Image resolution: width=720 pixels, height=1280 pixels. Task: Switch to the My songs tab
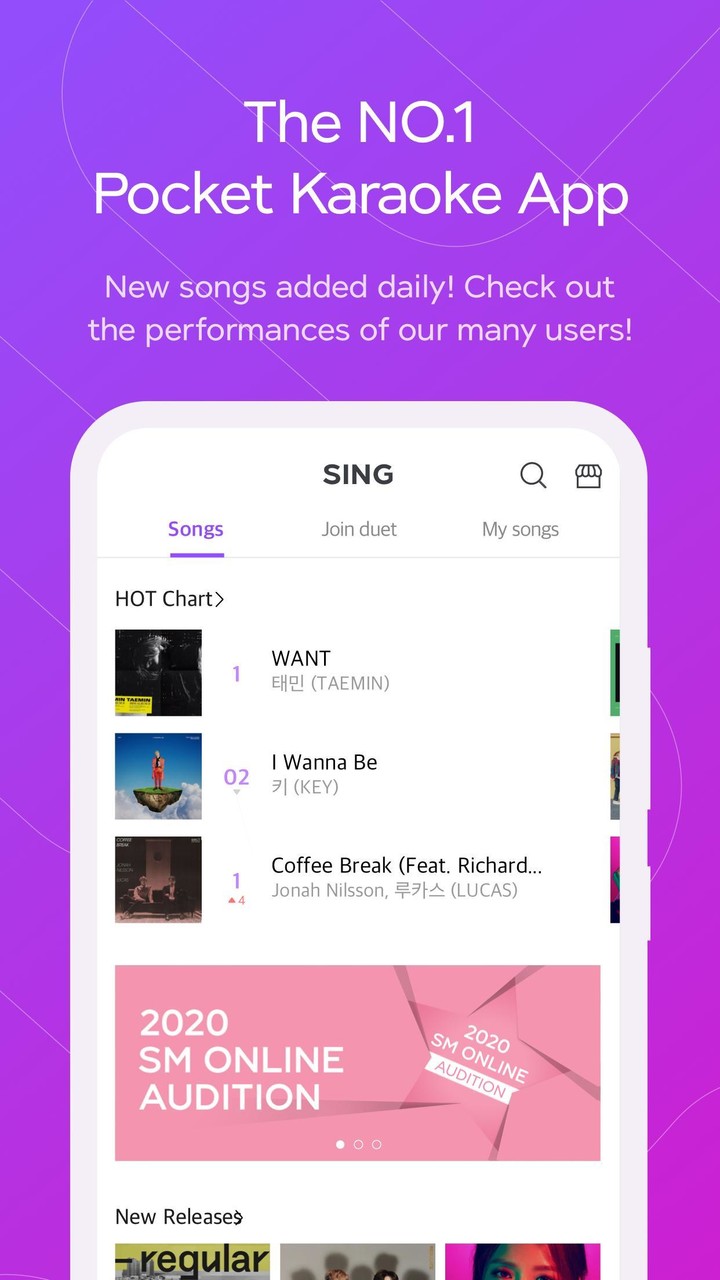pos(520,529)
